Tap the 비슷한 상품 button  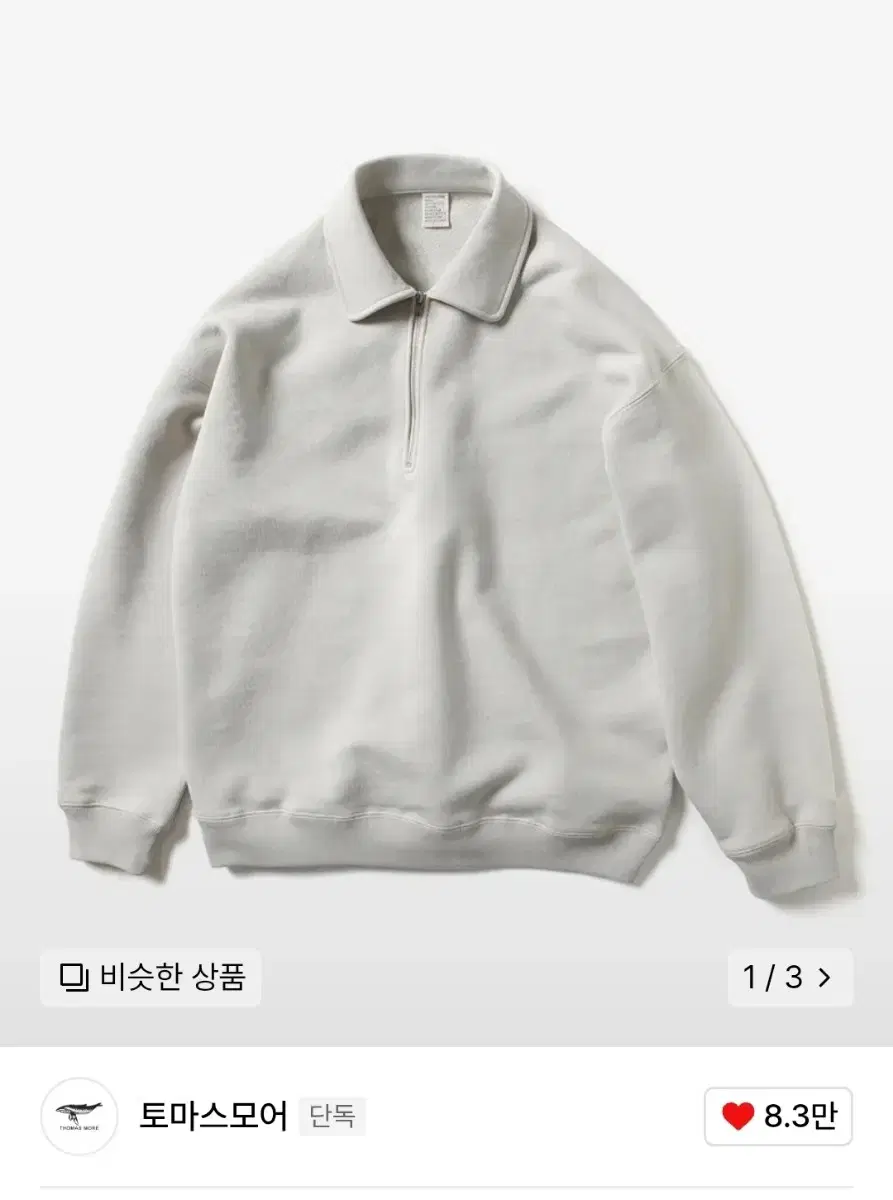151,977
